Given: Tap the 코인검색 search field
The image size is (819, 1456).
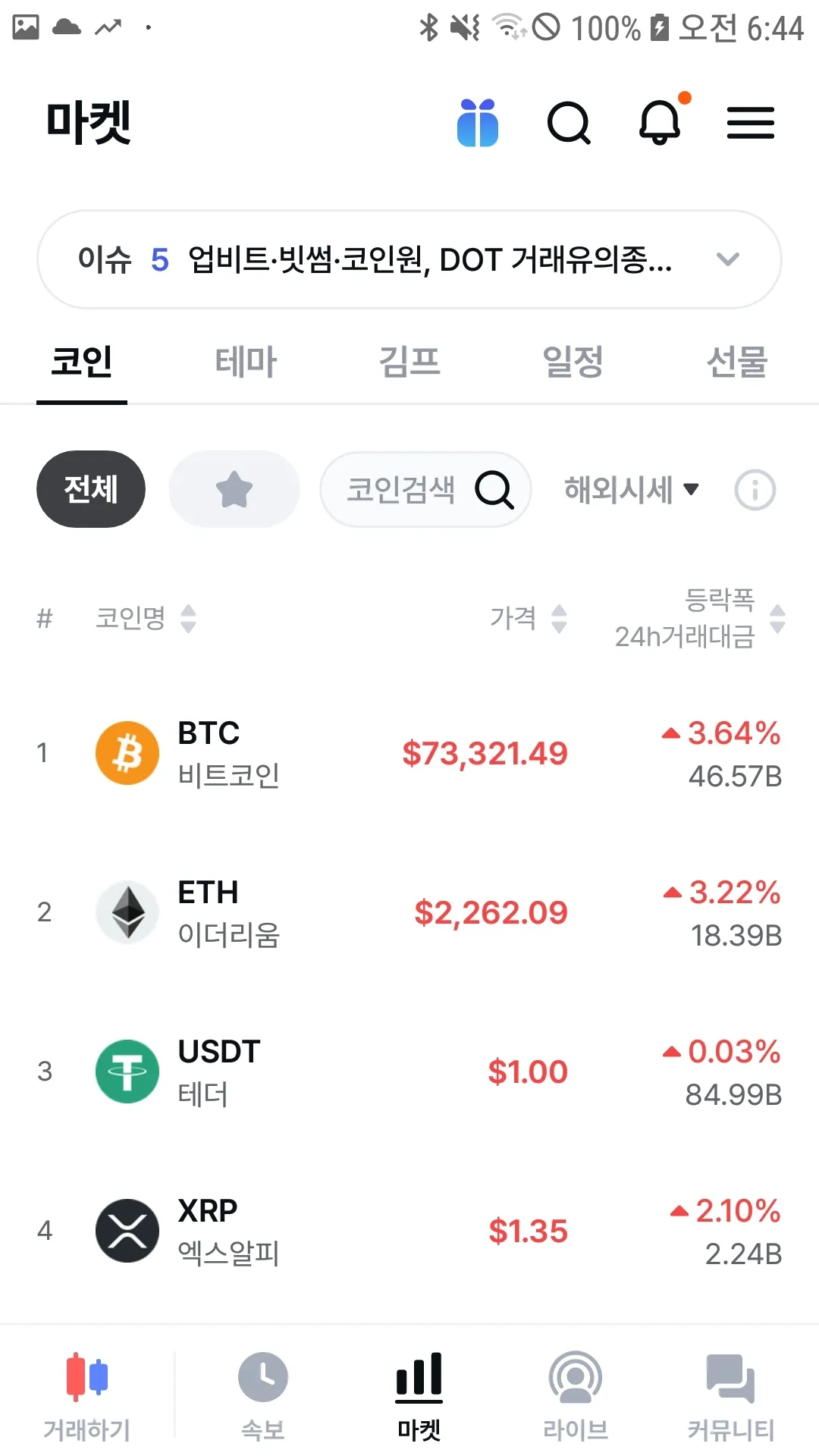Looking at the screenshot, I should click(x=425, y=489).
